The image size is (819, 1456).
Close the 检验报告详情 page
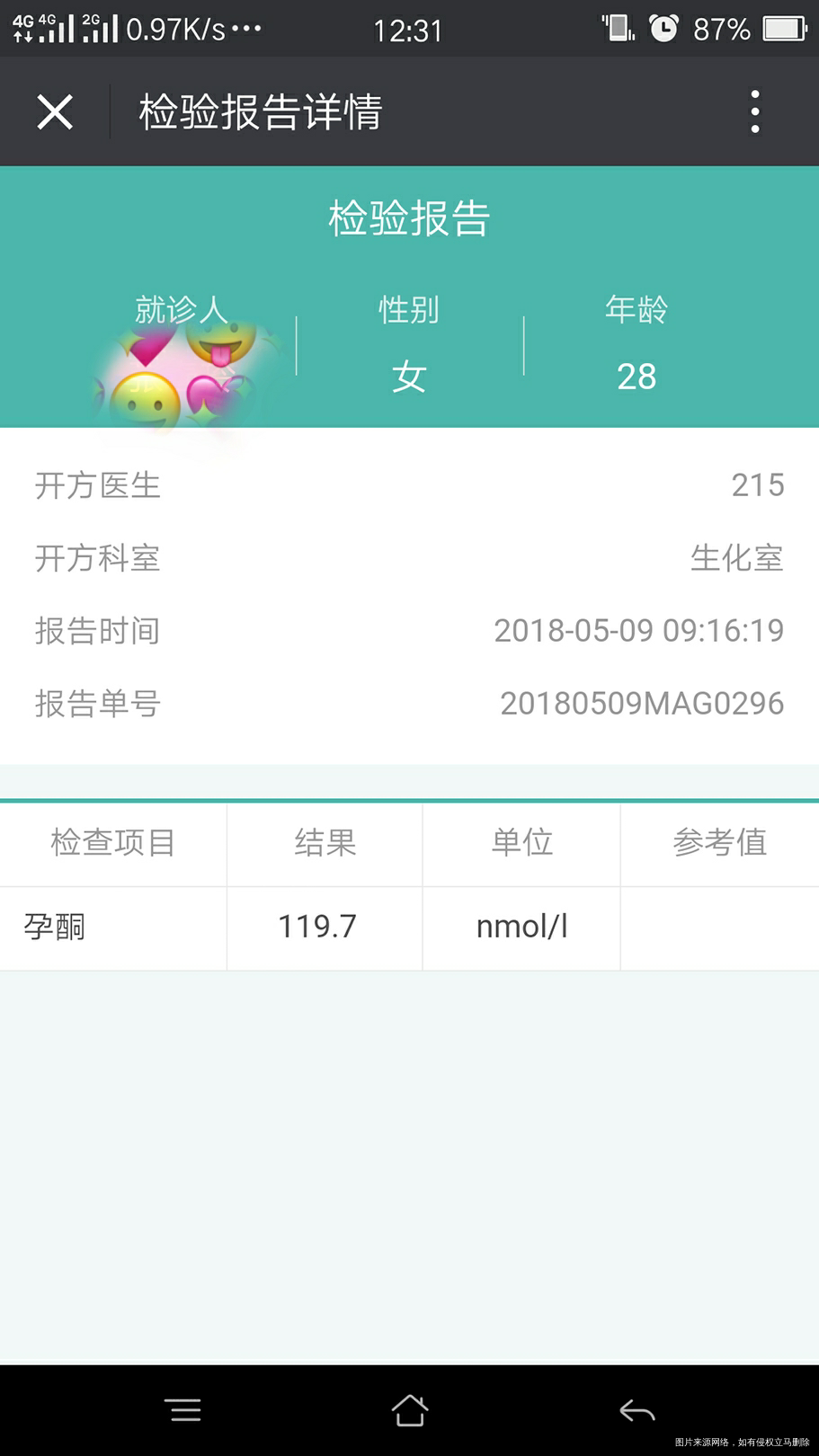pos(54,111)
